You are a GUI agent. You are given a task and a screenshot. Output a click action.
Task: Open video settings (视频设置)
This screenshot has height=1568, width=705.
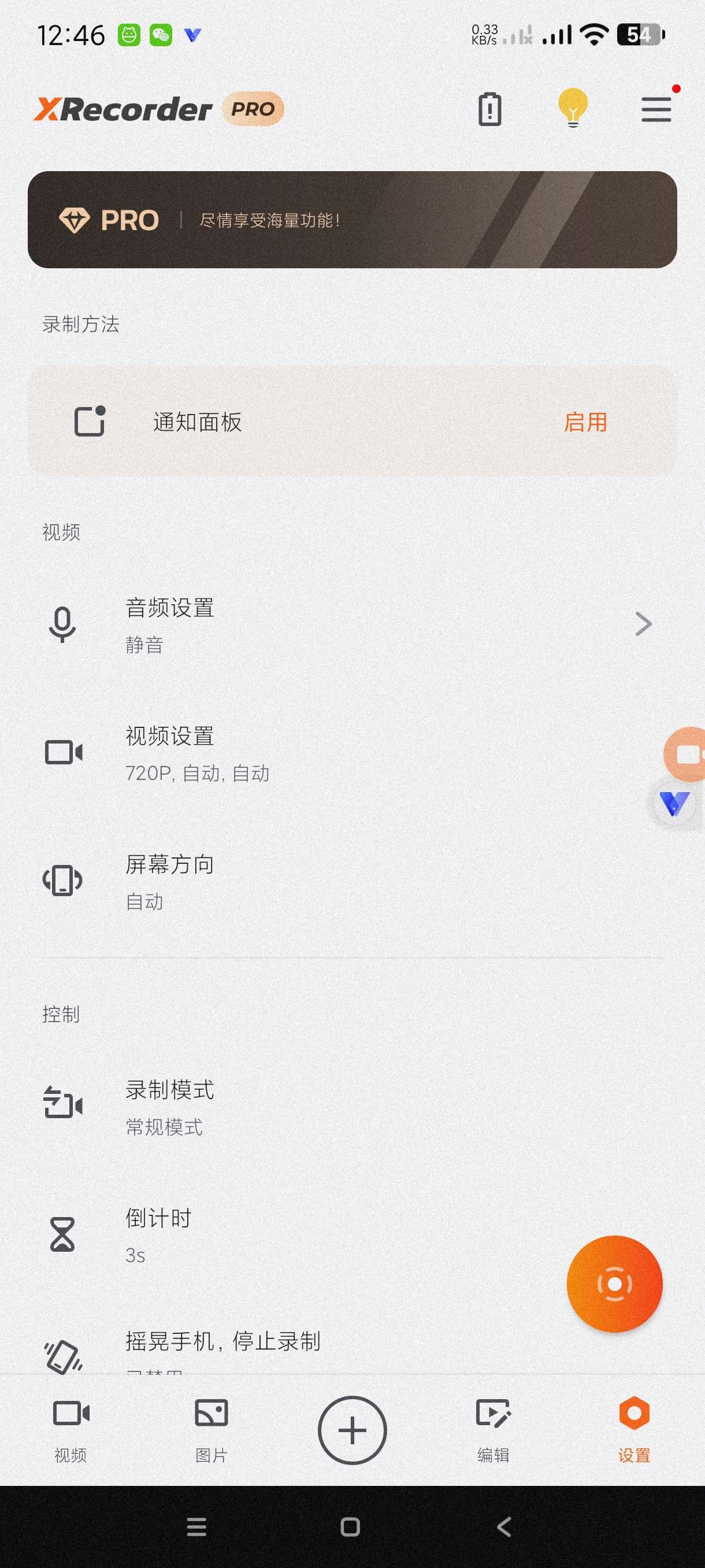click(x=352, y=753)
